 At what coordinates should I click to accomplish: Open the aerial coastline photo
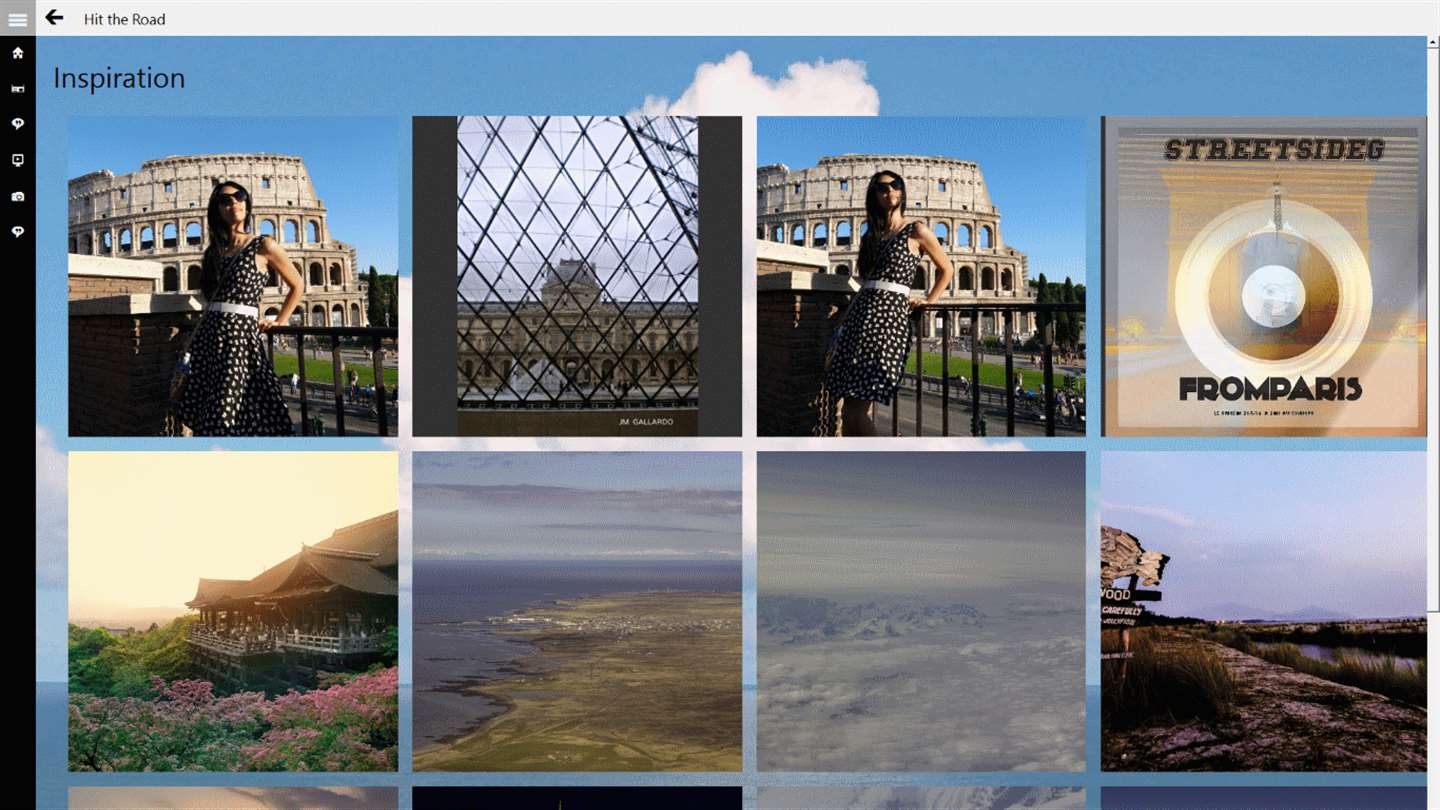click(x=577, y=611)
